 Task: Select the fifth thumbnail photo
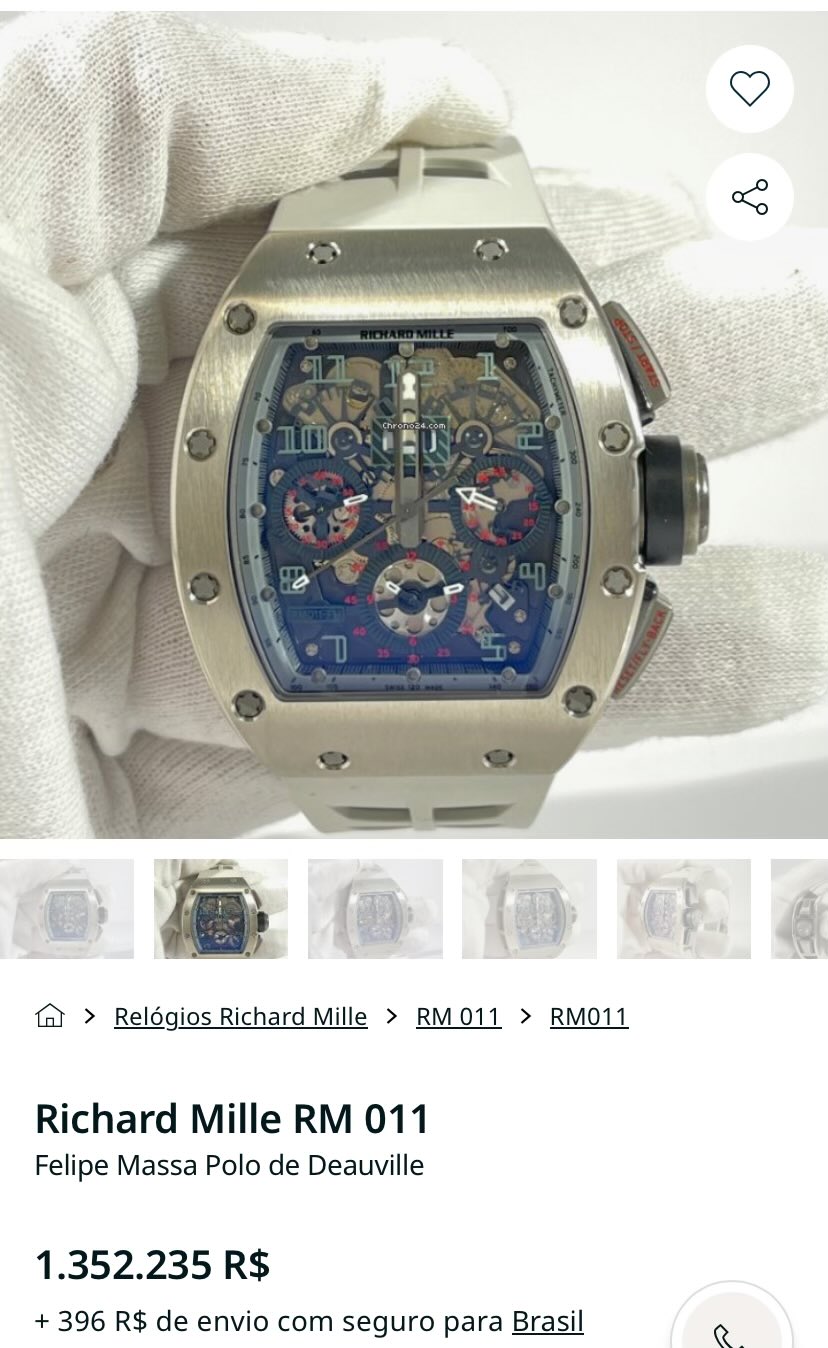tap(684, 909)
